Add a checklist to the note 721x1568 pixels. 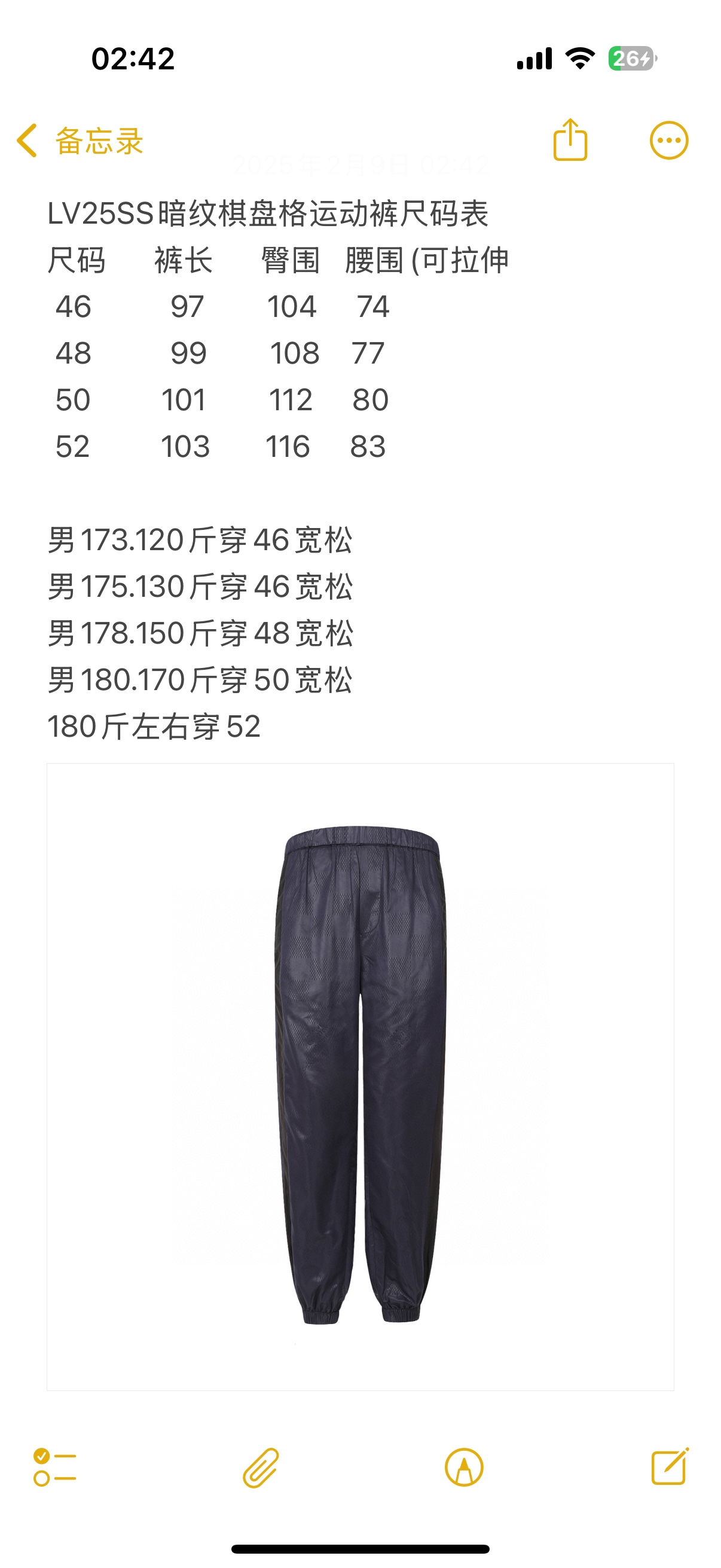pos(55,1467)
